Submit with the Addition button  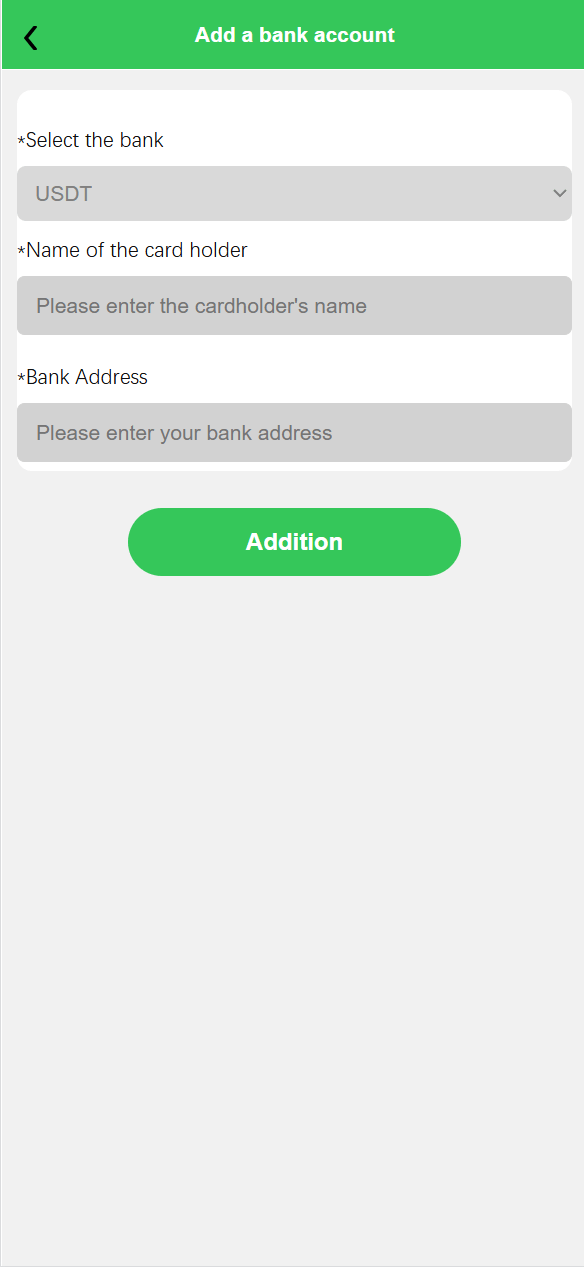[294, 542]
